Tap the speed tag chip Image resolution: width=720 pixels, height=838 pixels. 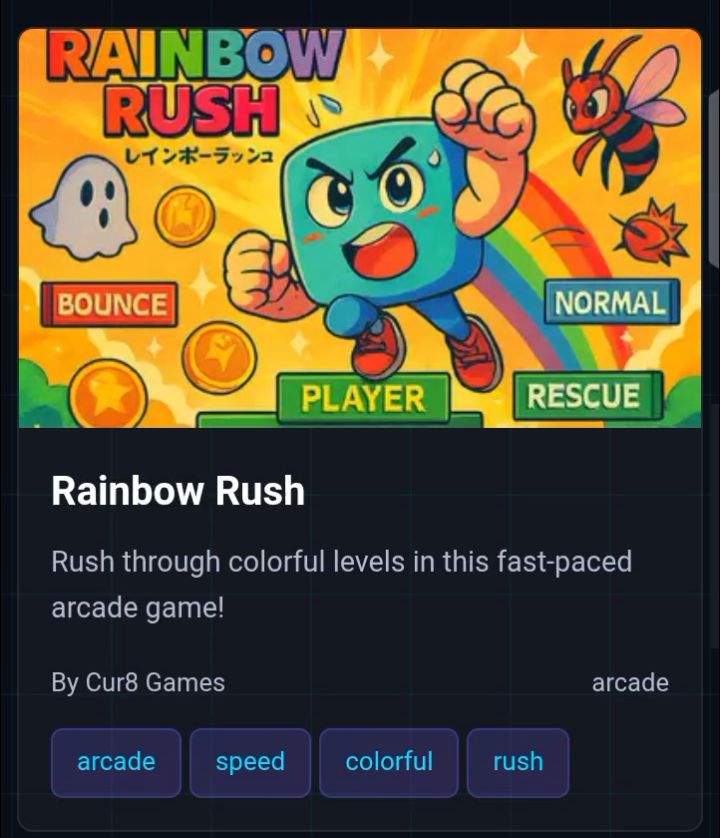pyautogui.click(x=250, y=762)
